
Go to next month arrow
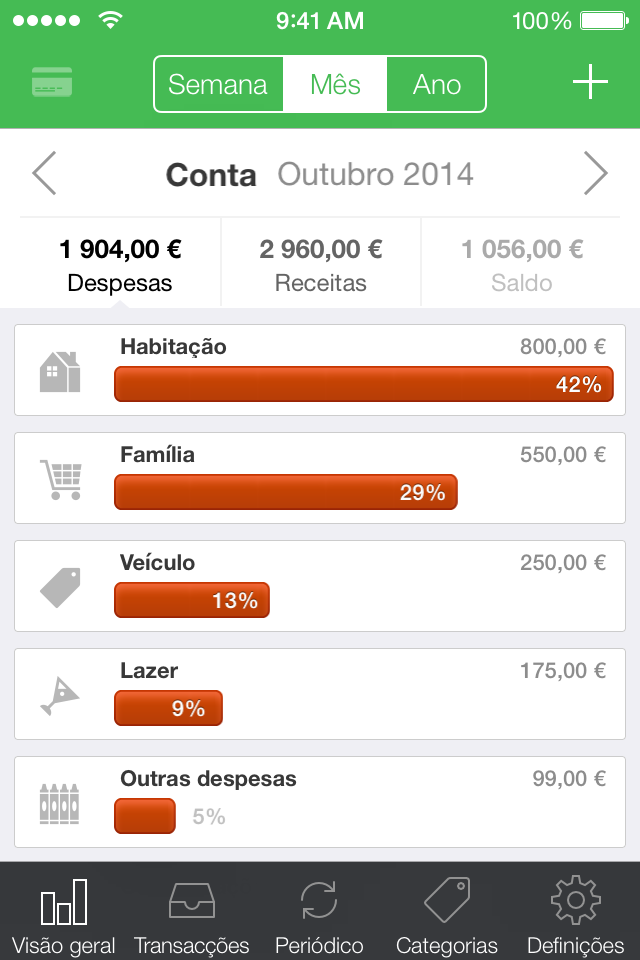(595, 173)
